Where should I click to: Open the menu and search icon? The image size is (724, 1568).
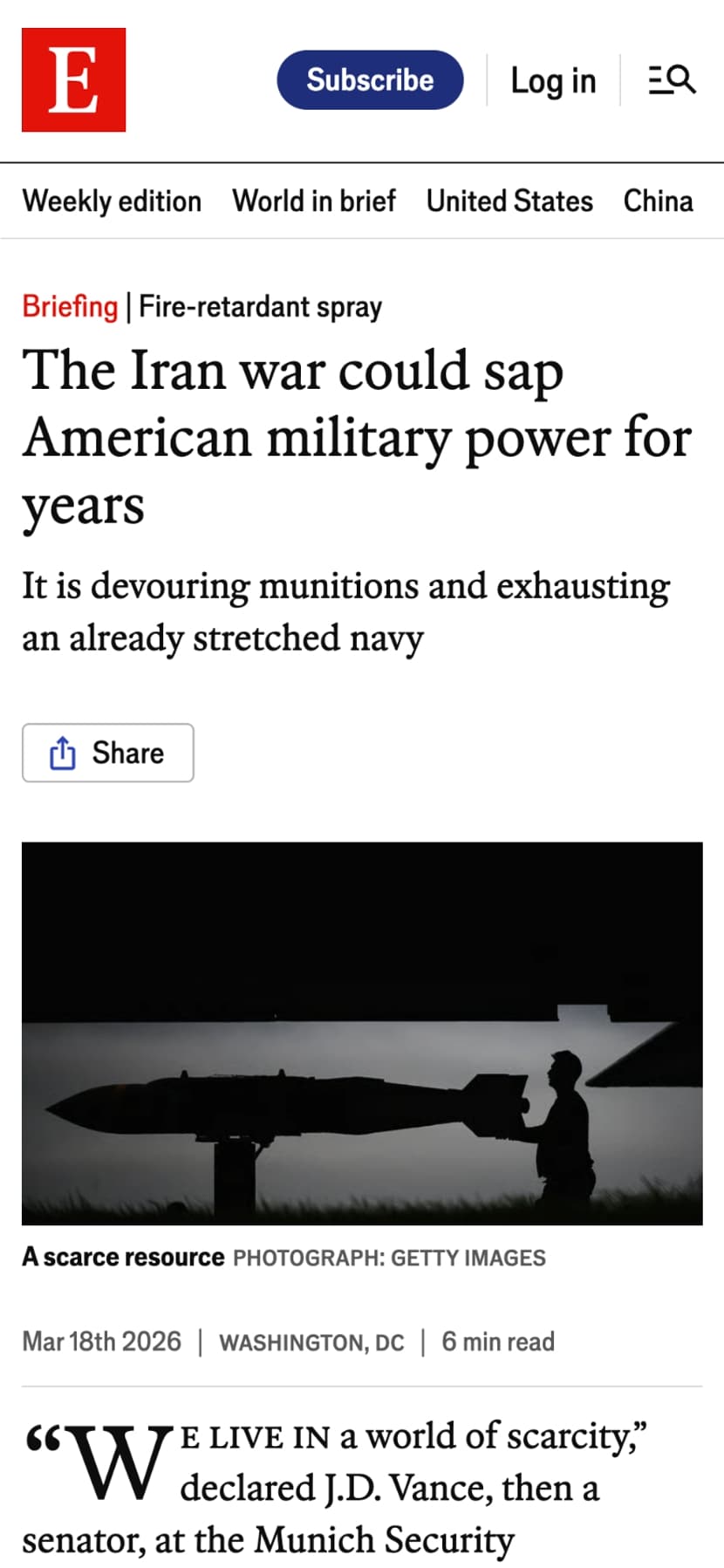pos(672,80)
